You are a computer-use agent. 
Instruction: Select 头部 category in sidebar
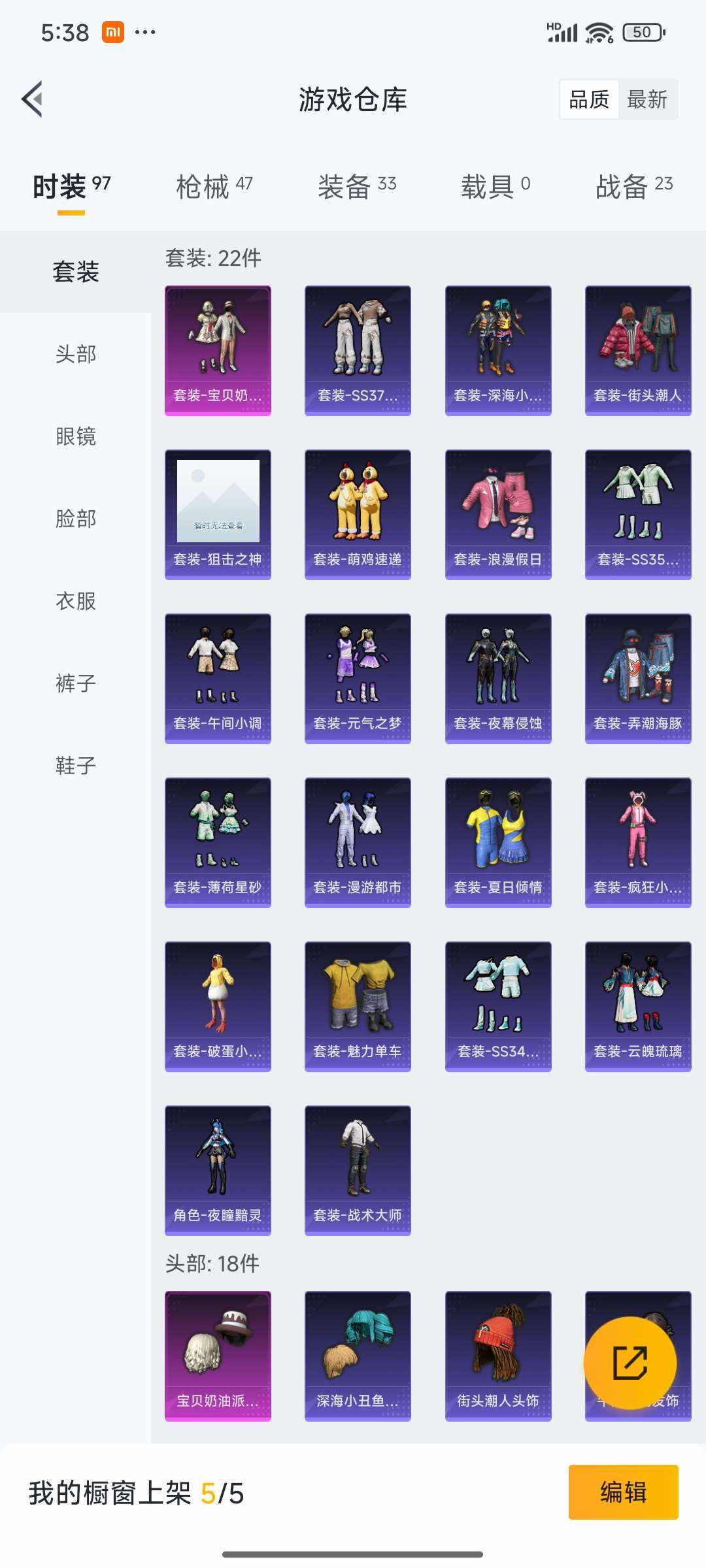pos(75,355)
